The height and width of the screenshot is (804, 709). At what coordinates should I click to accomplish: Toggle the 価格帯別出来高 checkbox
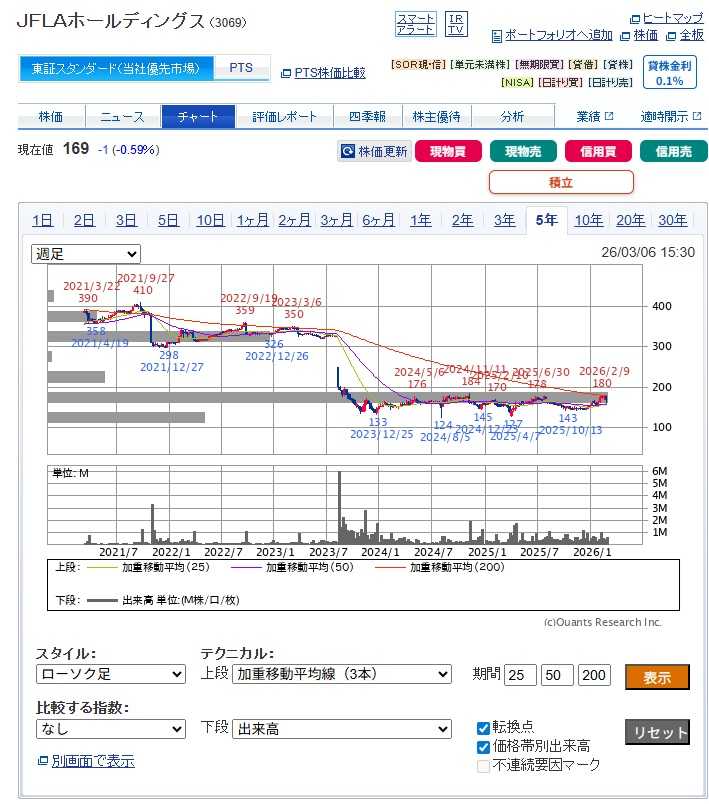(x=484, y=746)
